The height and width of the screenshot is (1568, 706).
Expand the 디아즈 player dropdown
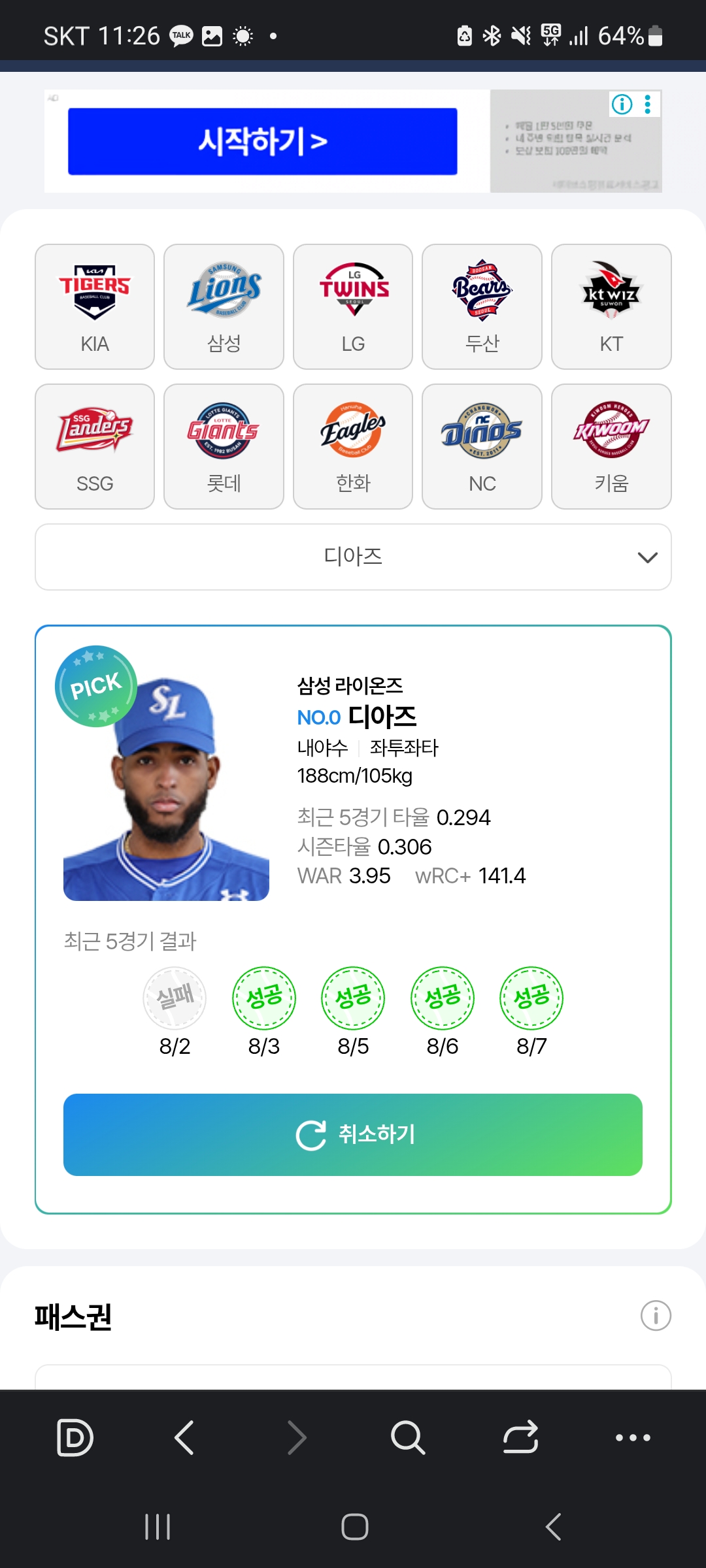point(353,557)
